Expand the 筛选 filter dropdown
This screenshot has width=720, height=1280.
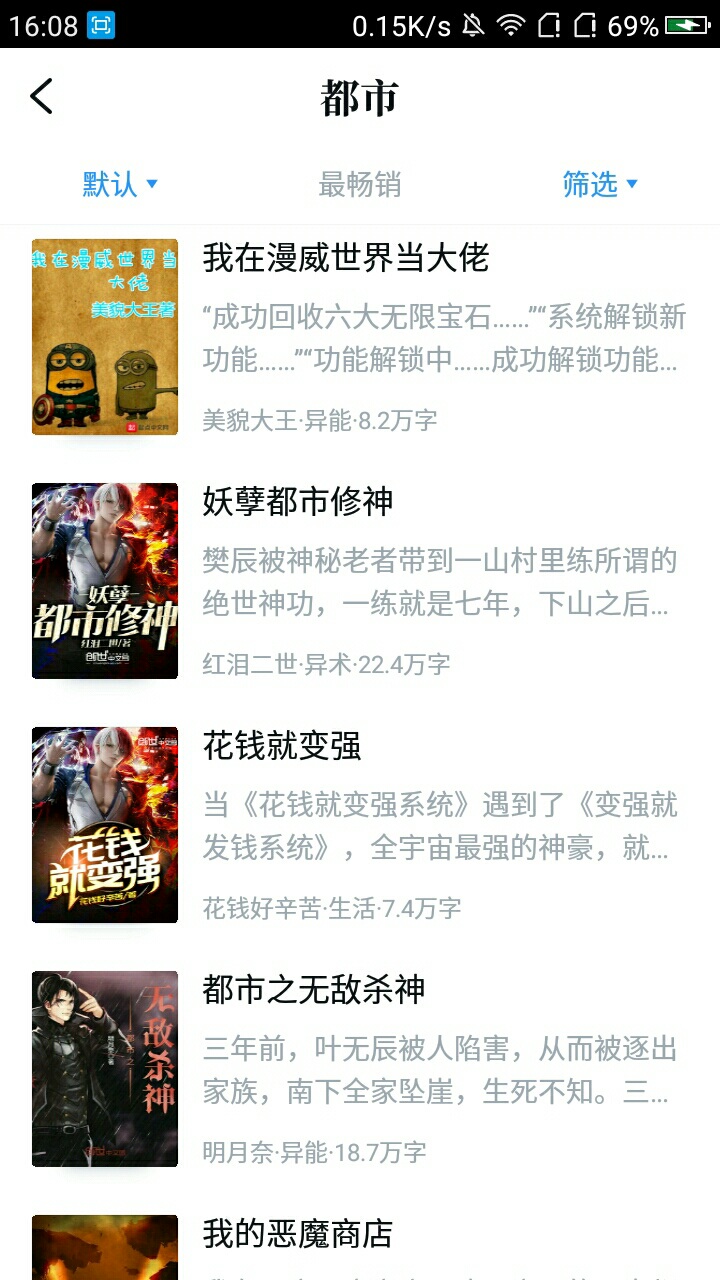600,184
